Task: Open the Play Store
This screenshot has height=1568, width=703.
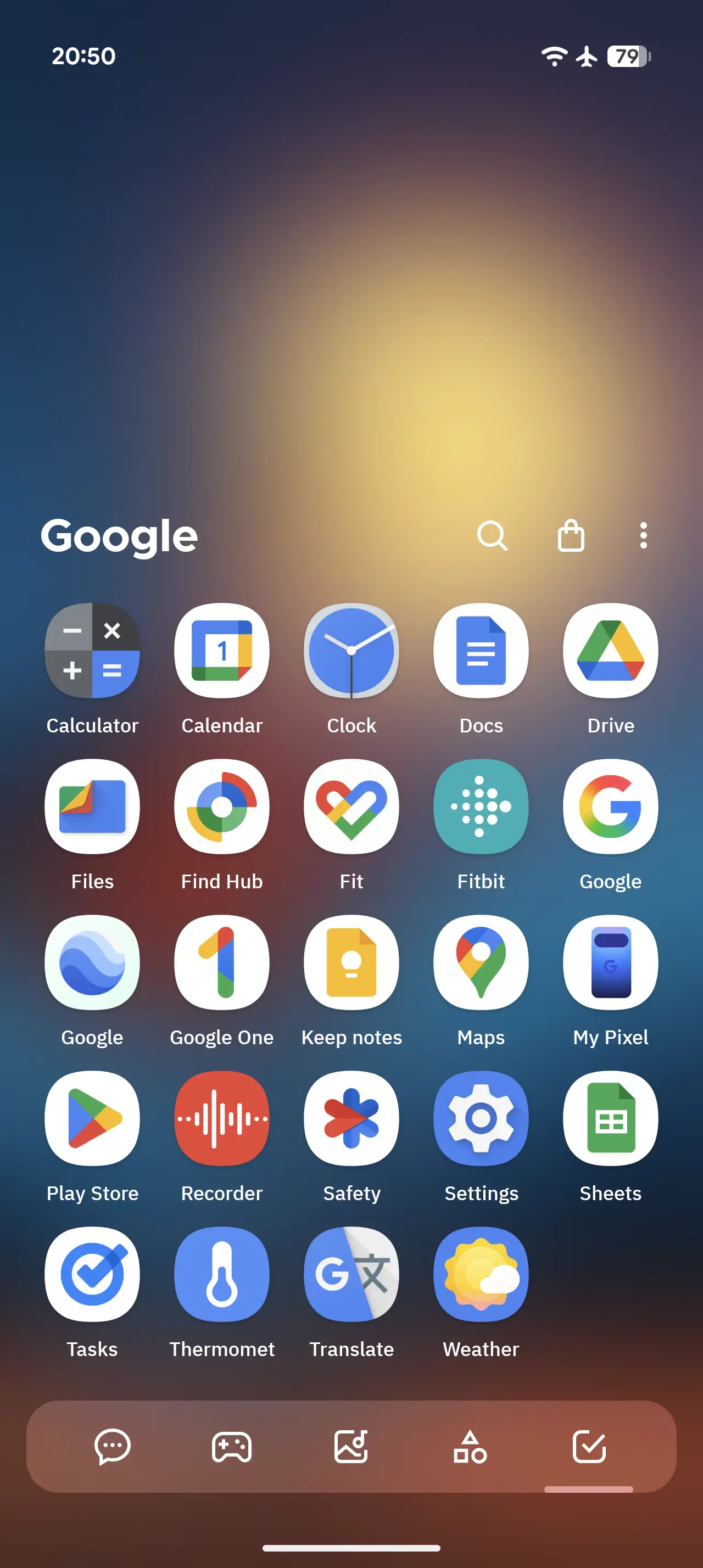Action: (x=92, y=1118)
